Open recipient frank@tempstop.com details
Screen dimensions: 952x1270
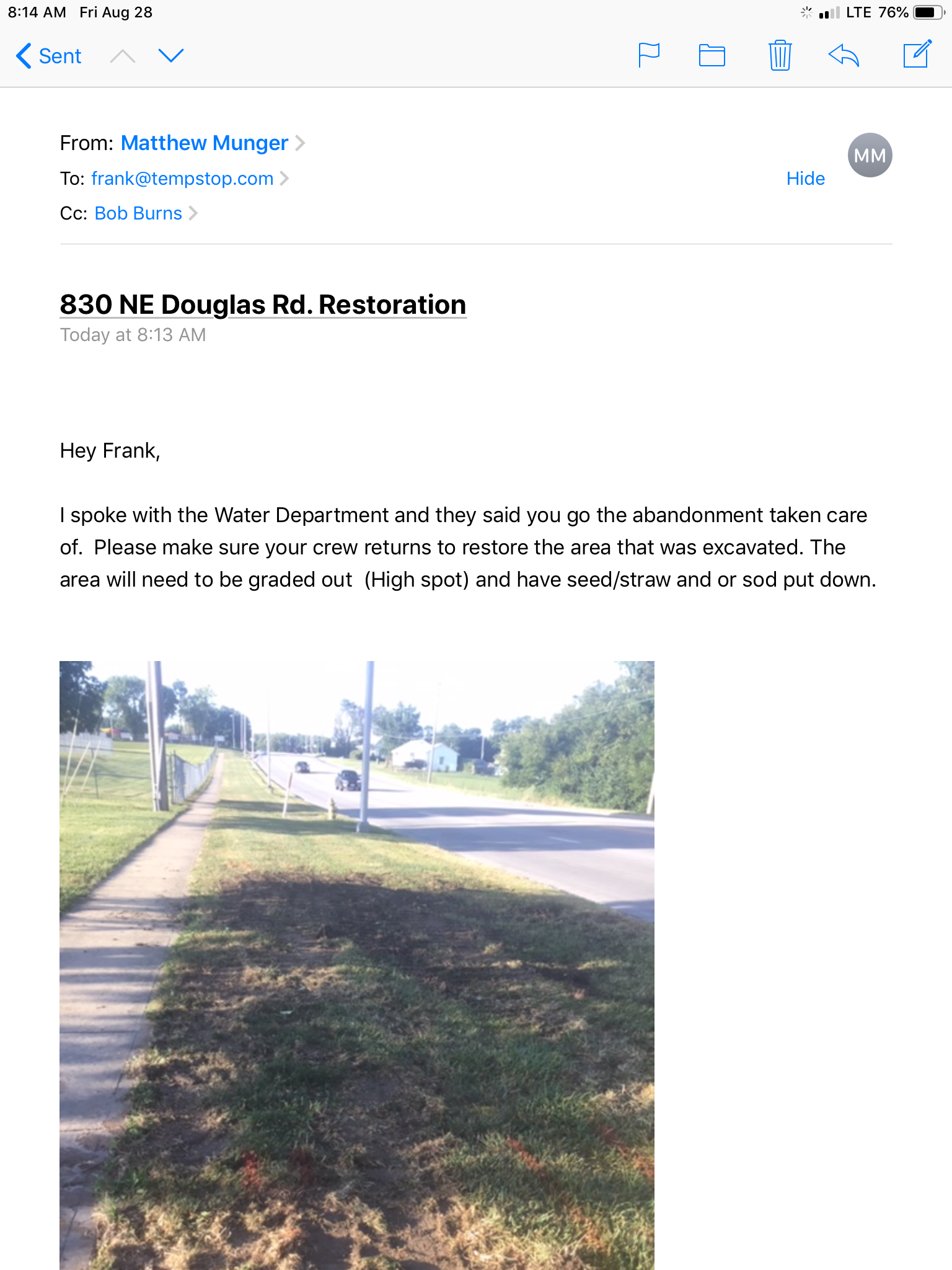coord(182,179)
